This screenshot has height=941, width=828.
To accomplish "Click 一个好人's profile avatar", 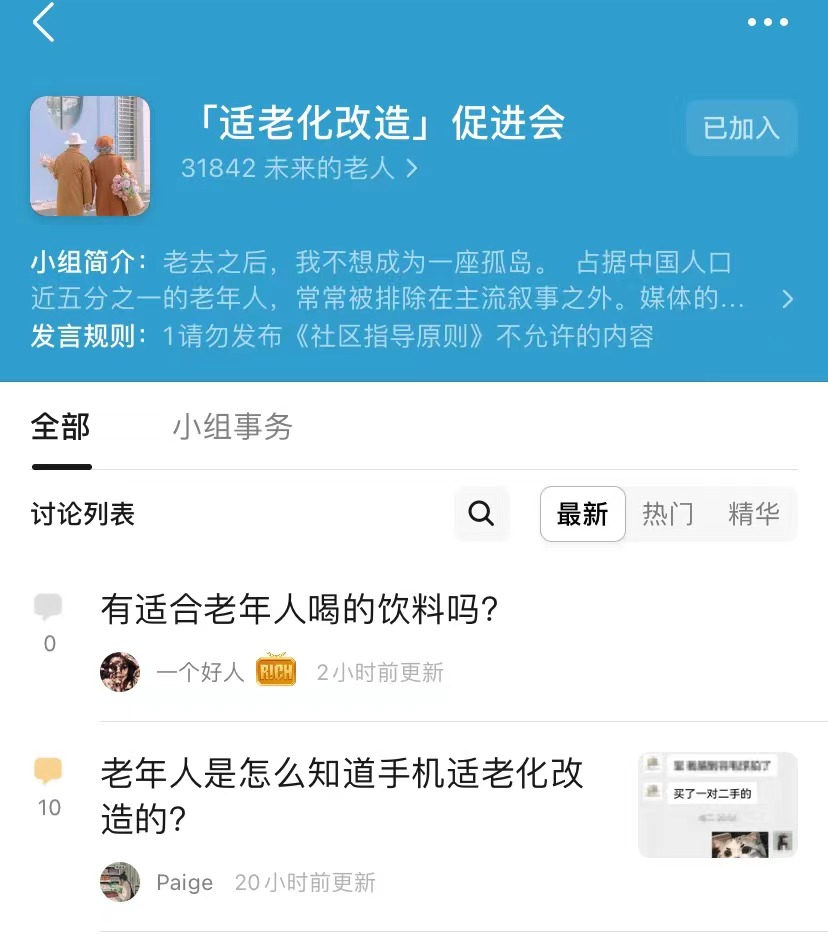I will pos(120,671).
